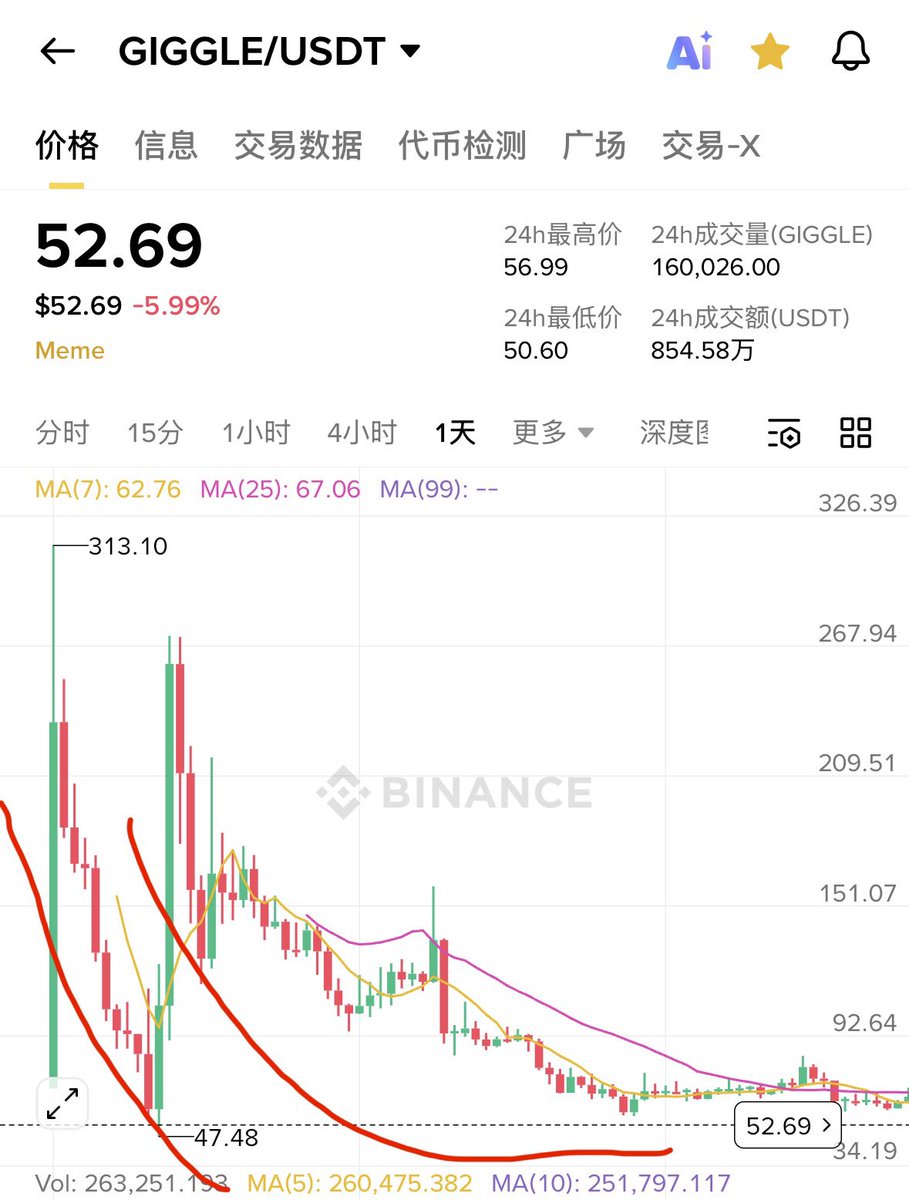The width and height of the screenshot is (909, 1200).
Task: Open the four-squares grid tools icon
Action: 856,433
